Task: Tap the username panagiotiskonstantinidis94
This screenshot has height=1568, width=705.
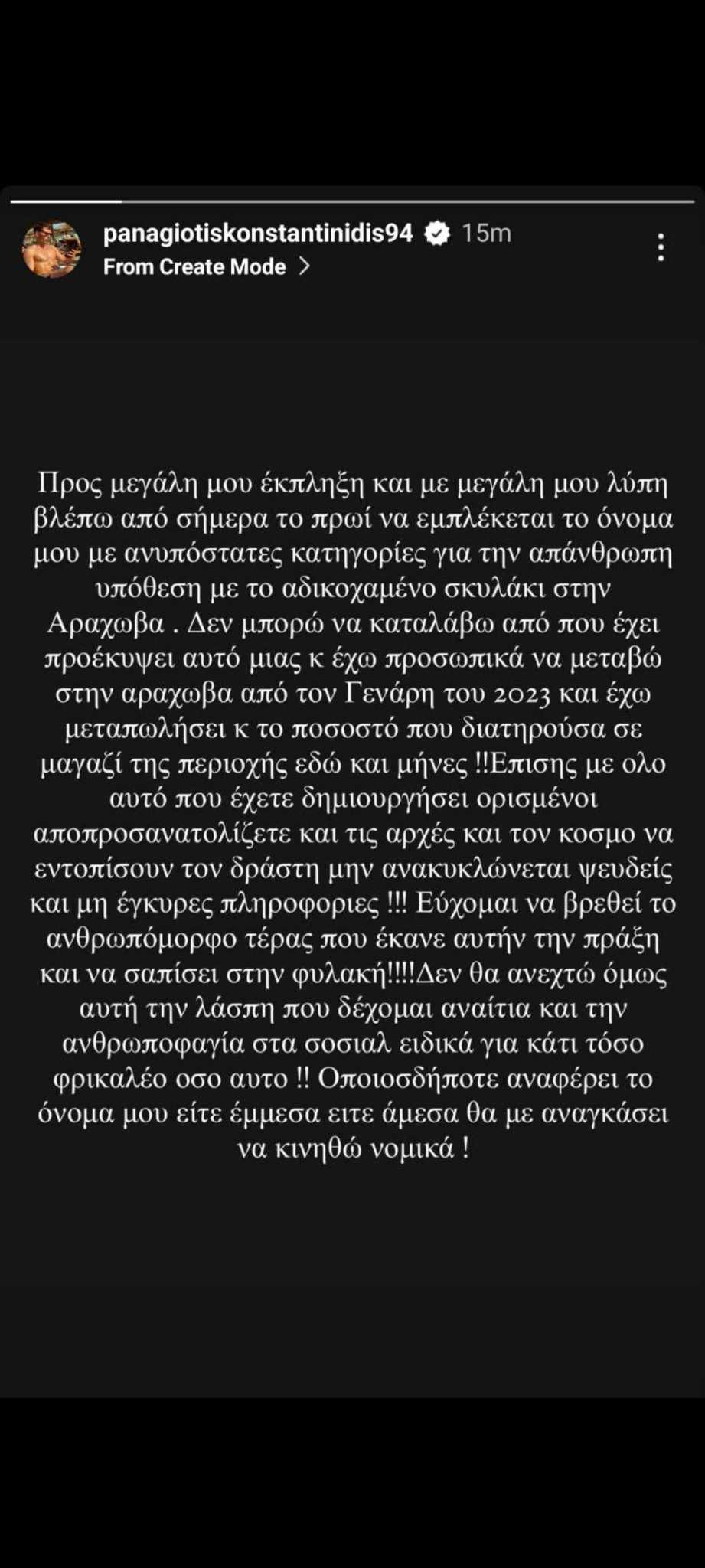Action: [x=258, y=233]
